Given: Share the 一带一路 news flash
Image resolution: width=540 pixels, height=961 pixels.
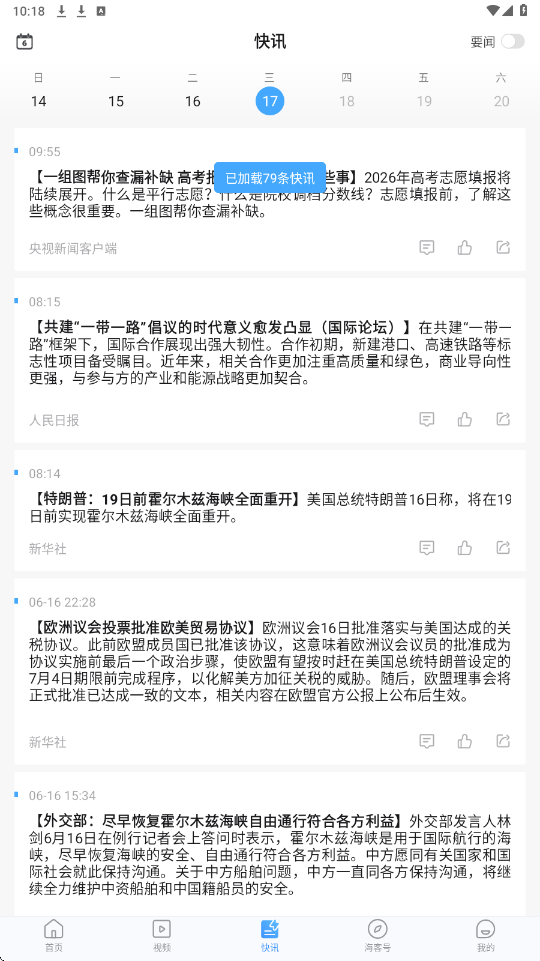Looking at the screenshot, I should pyautogui.click(x=503, y=419).
